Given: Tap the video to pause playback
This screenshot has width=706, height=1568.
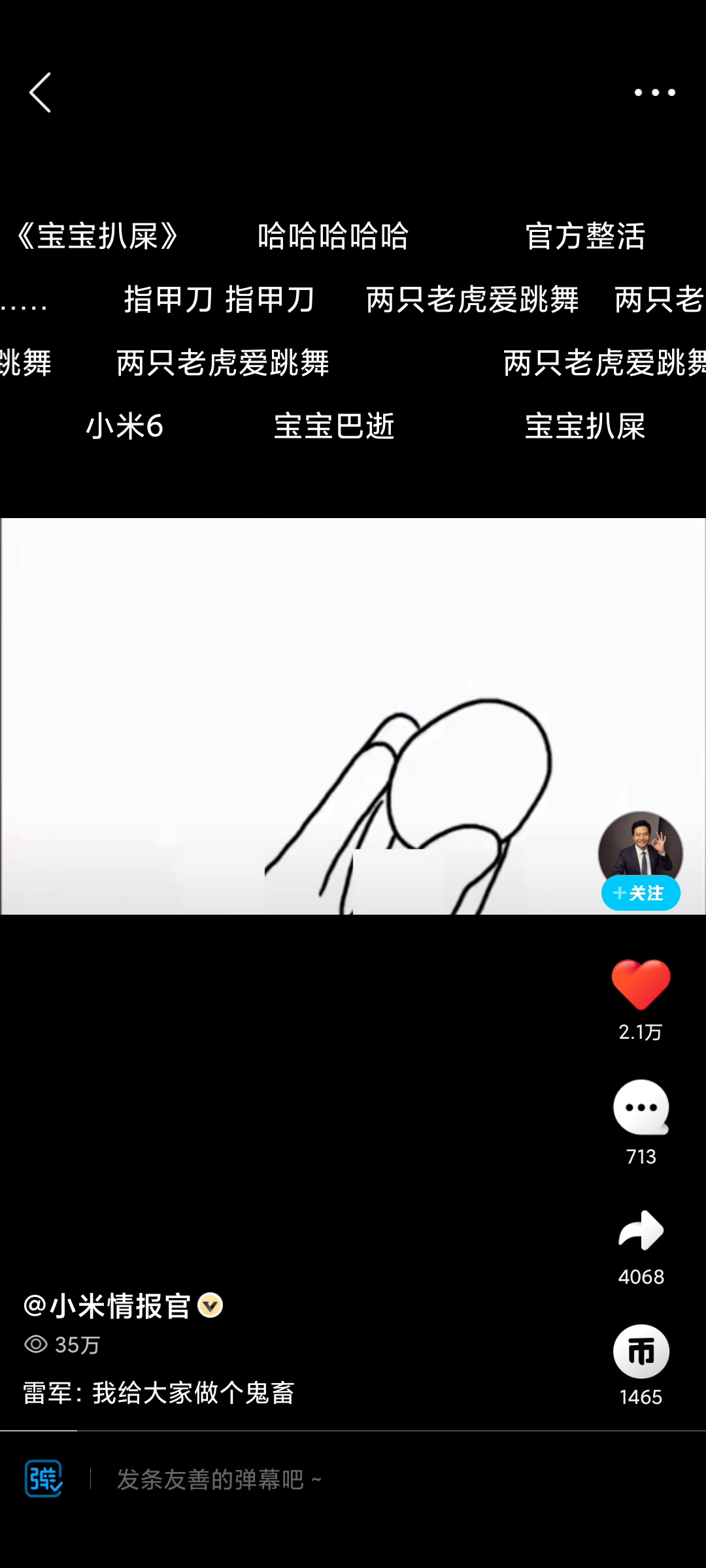Looking at the screenshot, I should pyautogui.click(x=353, y=715).
